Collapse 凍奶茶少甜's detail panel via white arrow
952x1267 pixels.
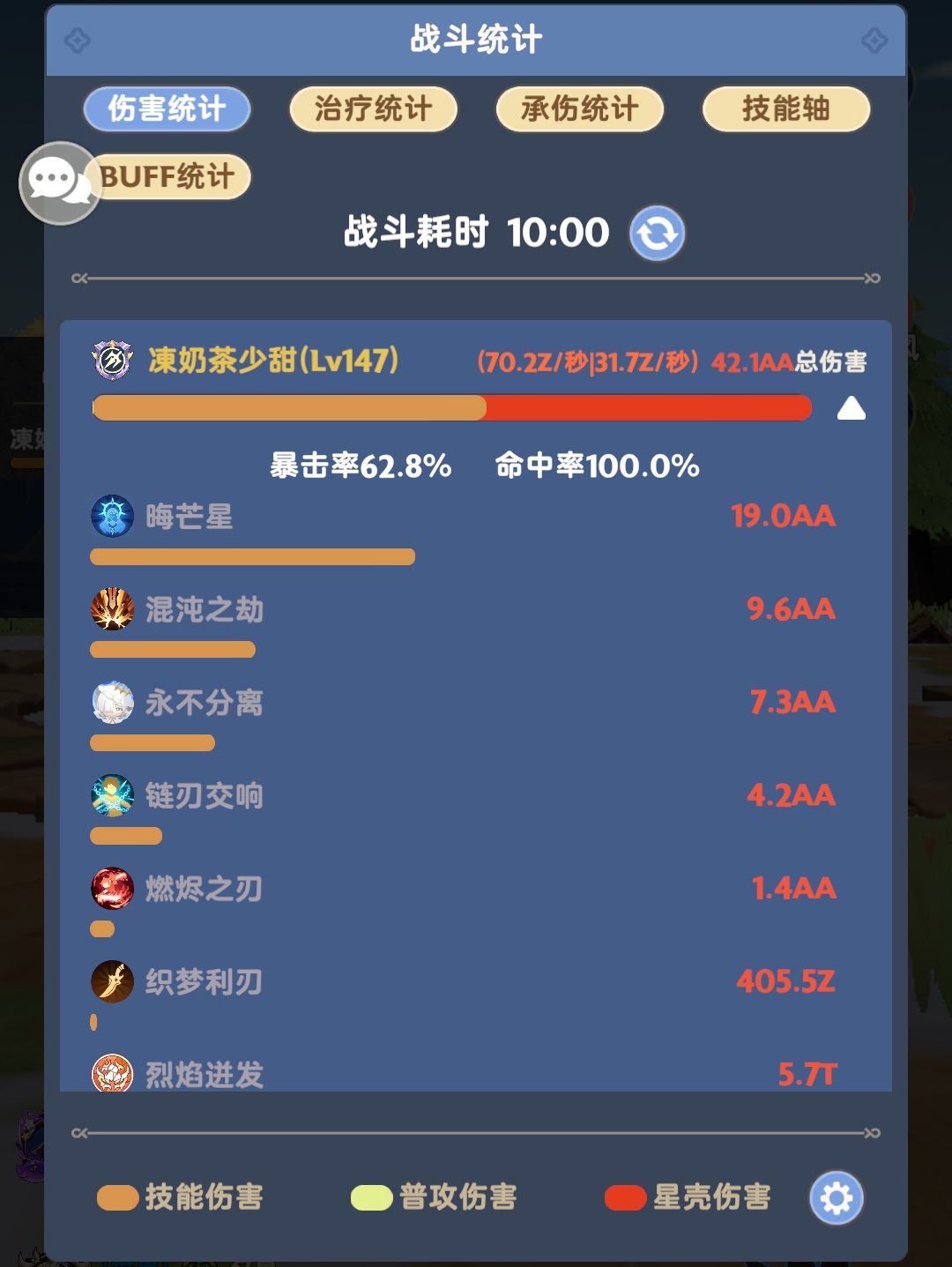tap(852, 408)
